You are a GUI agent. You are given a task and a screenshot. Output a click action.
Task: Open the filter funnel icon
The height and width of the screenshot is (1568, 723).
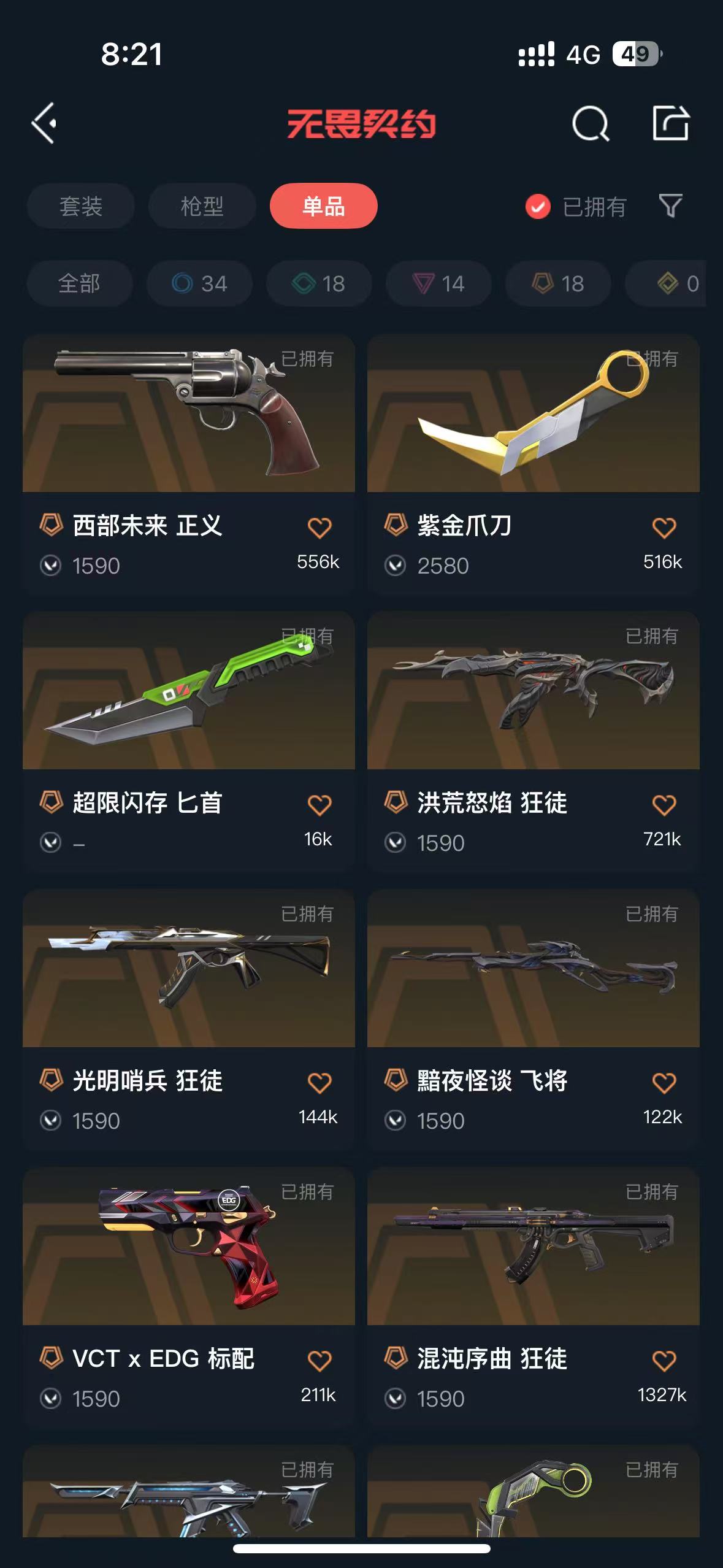[670, 206]
